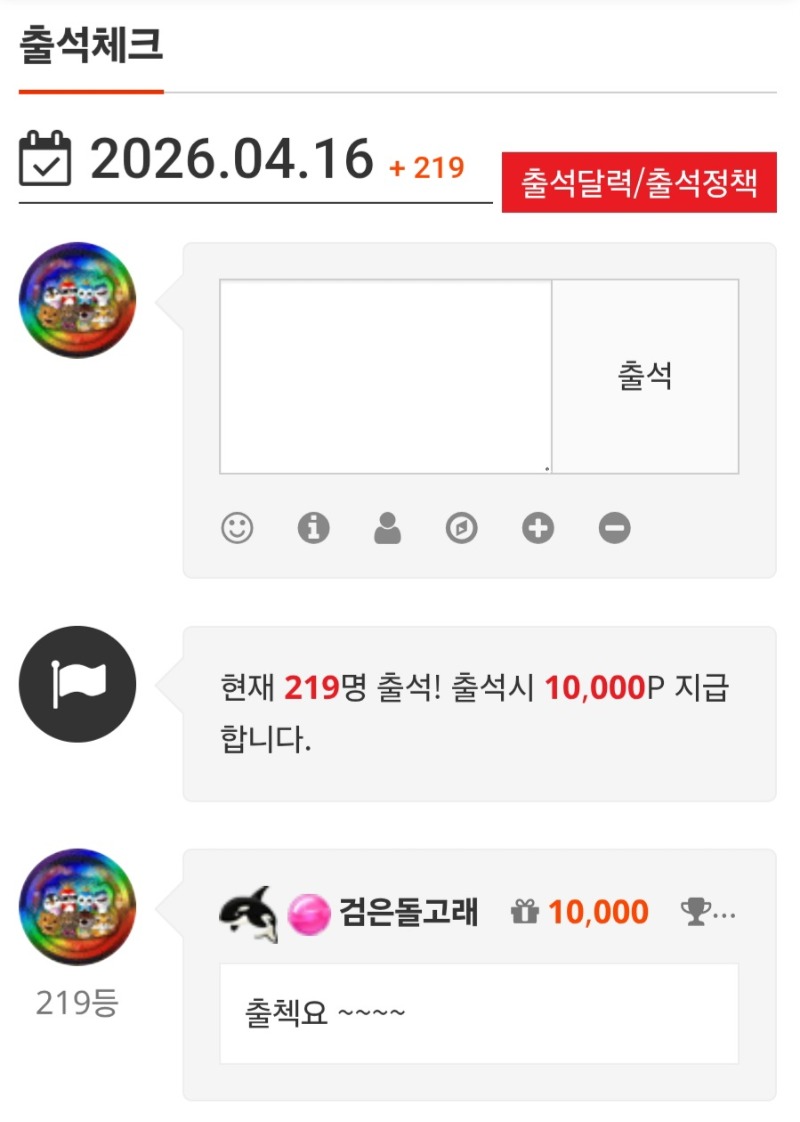The height and width of the screenshot is (1122, 800).
Task: Tap the 출석 submit button
Action: pyautogui.click(x=645, y=376)
